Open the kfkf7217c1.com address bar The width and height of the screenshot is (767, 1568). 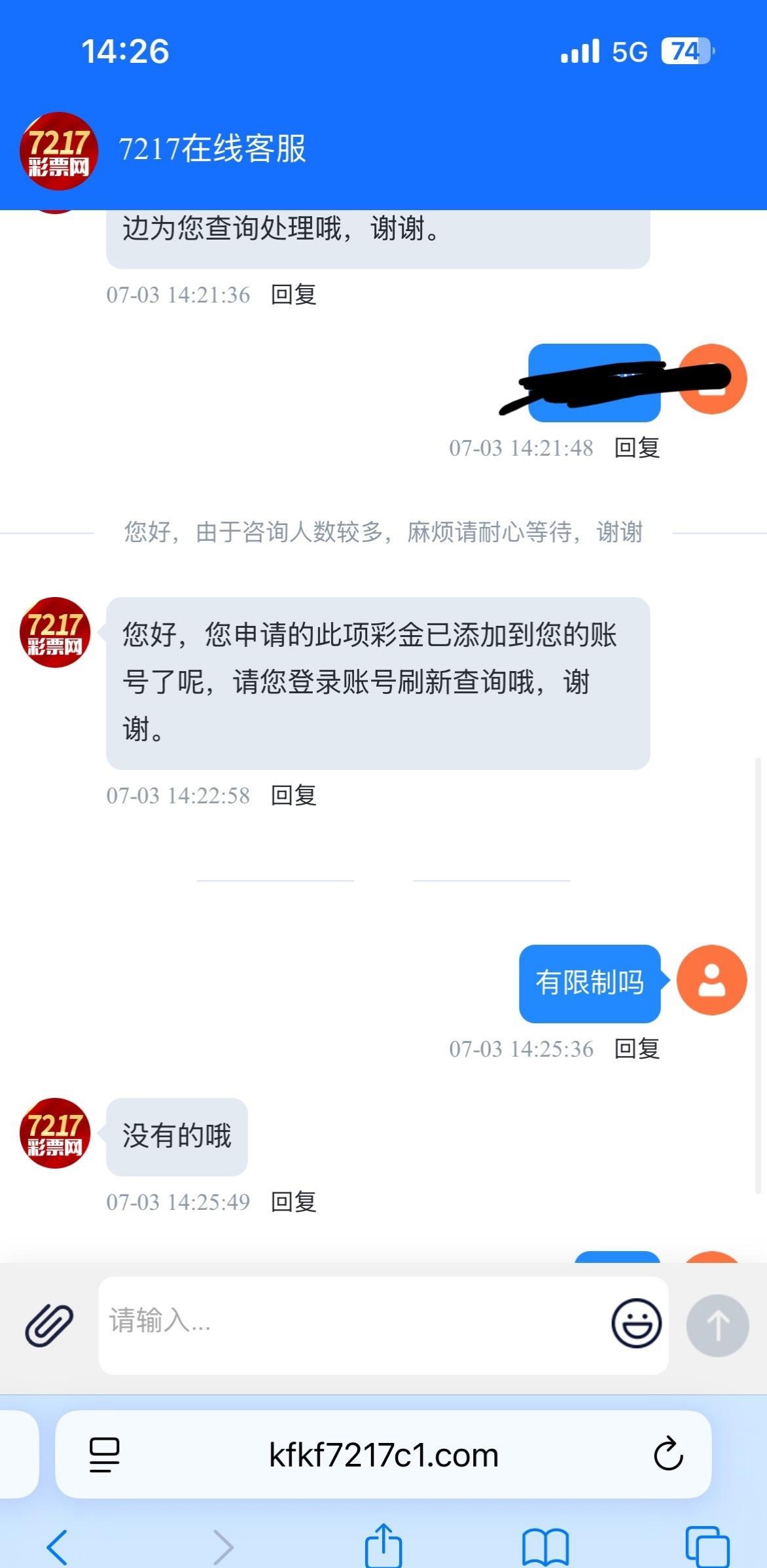pyautogui.click(x=383, y=1455)
